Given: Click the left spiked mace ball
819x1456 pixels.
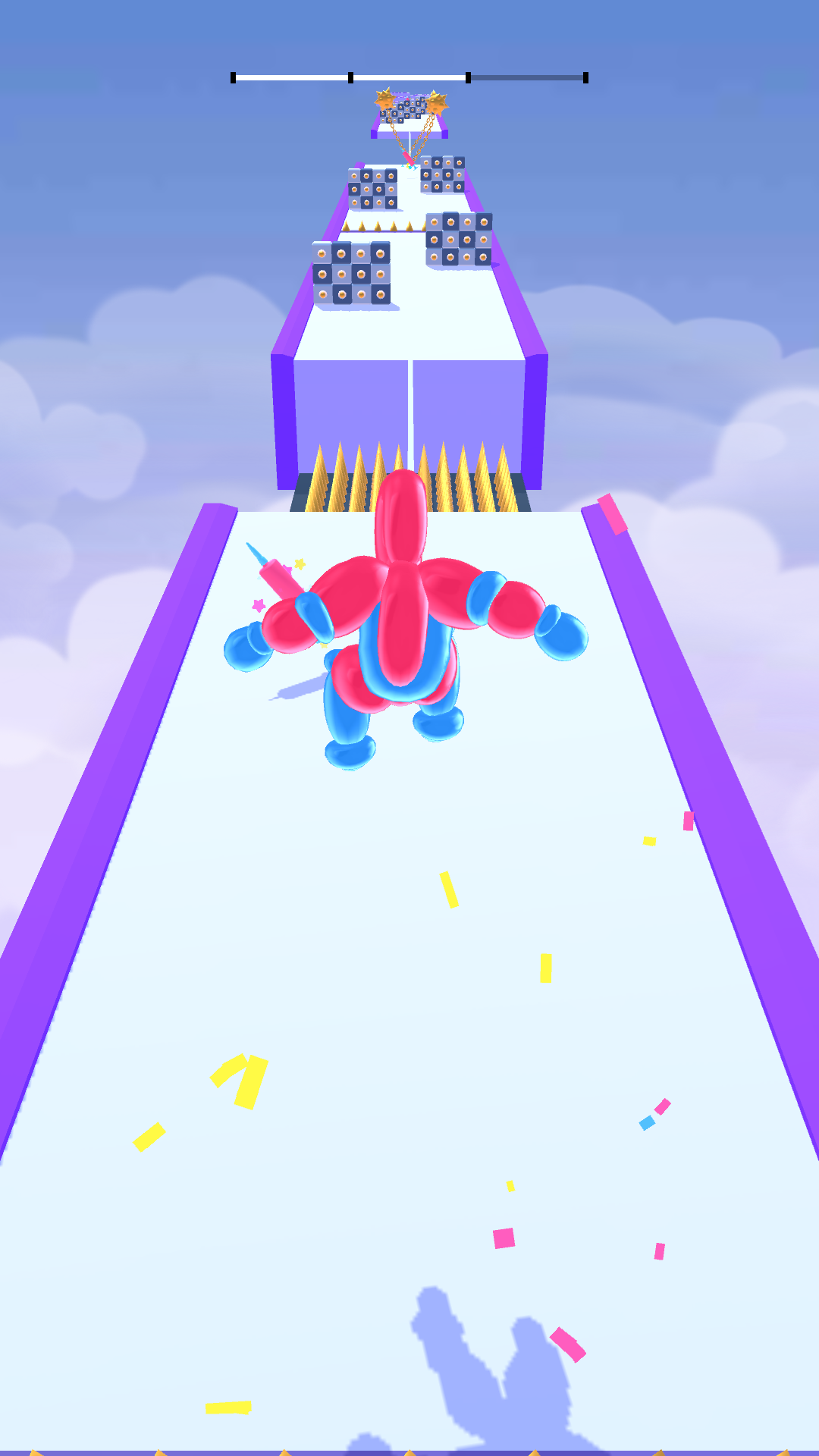Looking at the screenshot, I should [x=384, y=101].
